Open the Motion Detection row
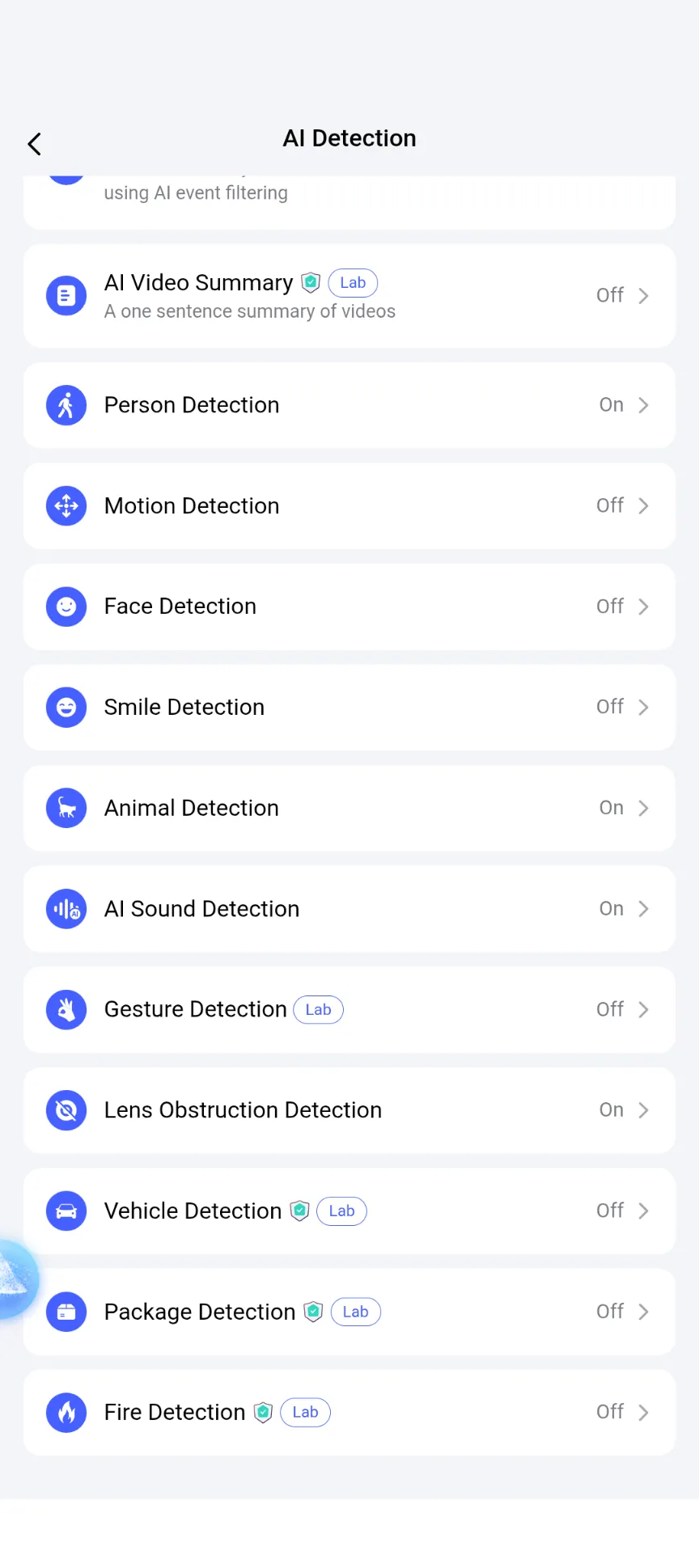699x1568 pixels. pos(349,506)
